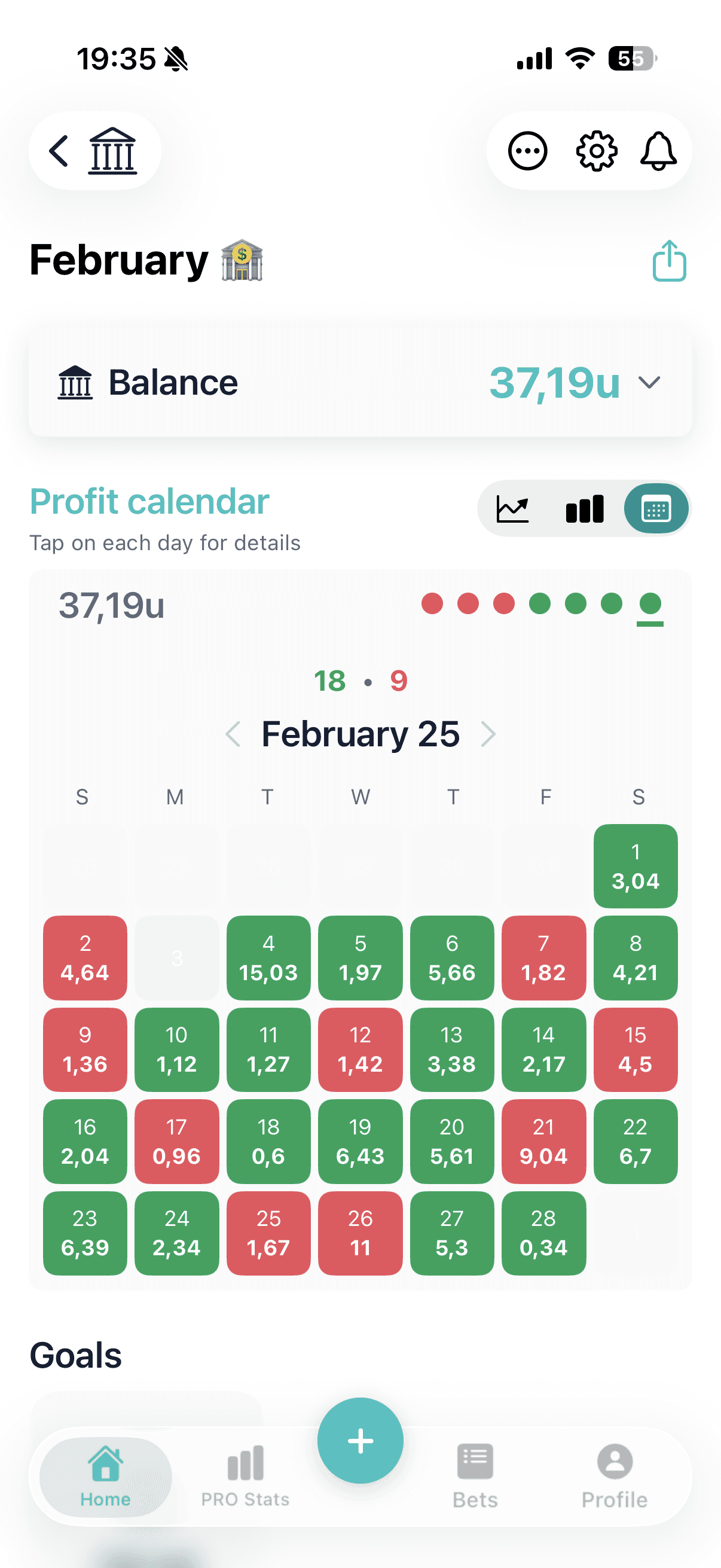Open the bank/bankroll icon next to back arrow

pos(112,150)
